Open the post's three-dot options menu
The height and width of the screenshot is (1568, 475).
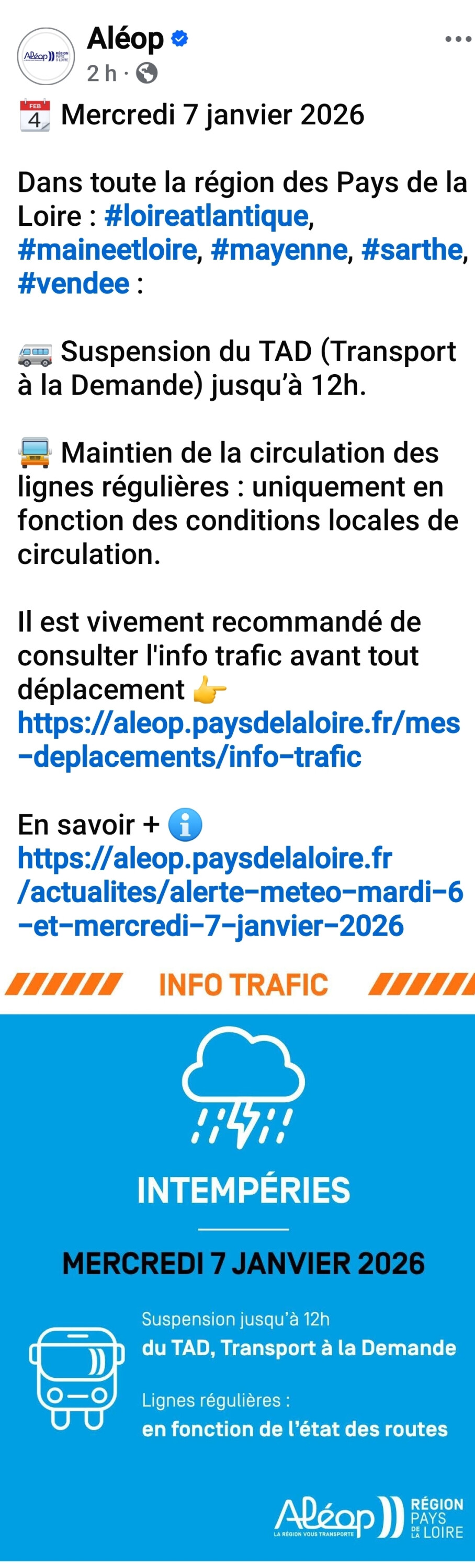tap(458, 40)
